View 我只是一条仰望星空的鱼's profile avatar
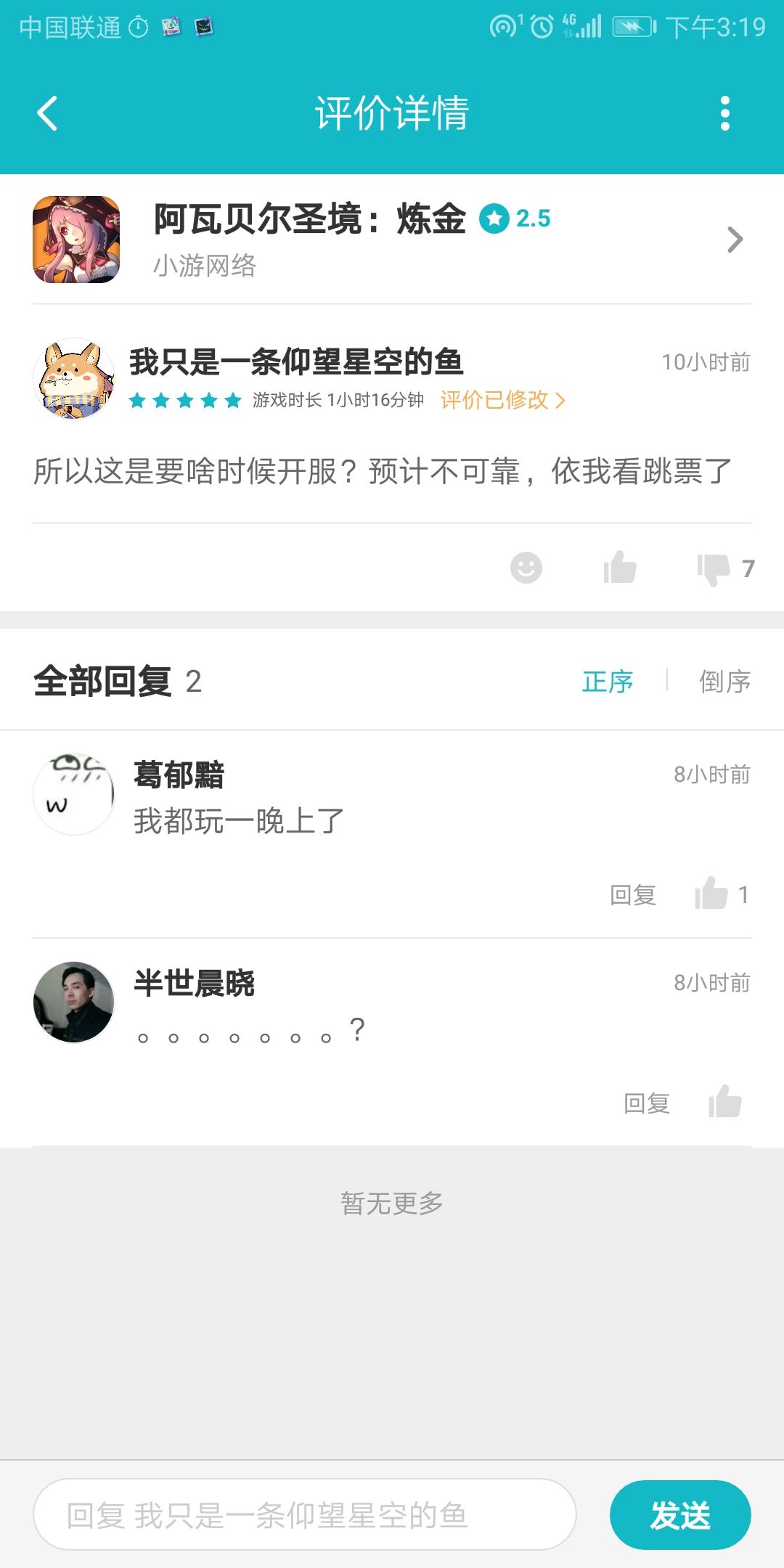Screen dimensions: 784x1568 click(x=74, y=378)
